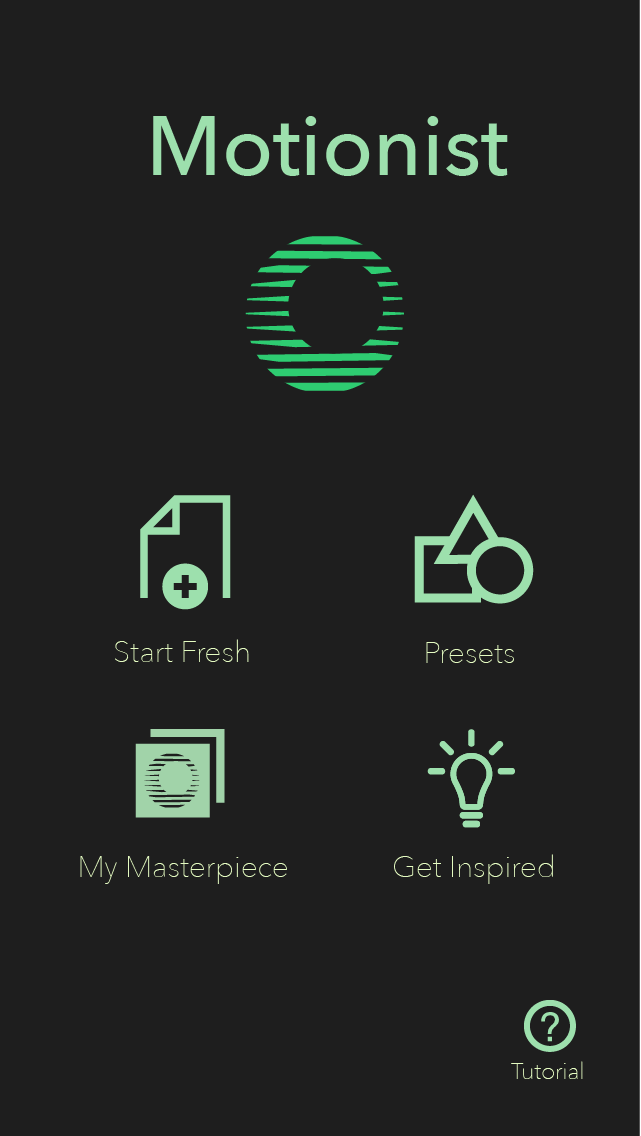The height and width of the screenshot is (1136, 641).
Task: Start a fresh new project
Action: pos(185,552)
